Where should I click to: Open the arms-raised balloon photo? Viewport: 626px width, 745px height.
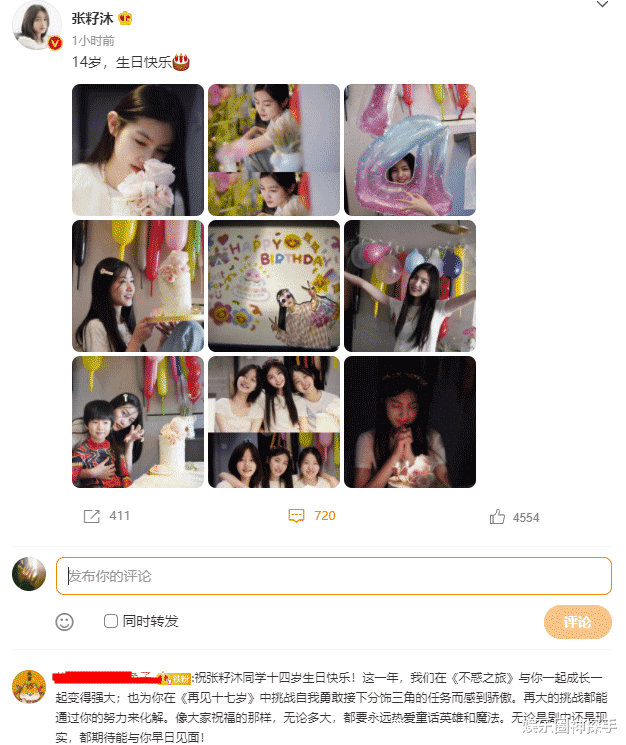coord(410,286)
